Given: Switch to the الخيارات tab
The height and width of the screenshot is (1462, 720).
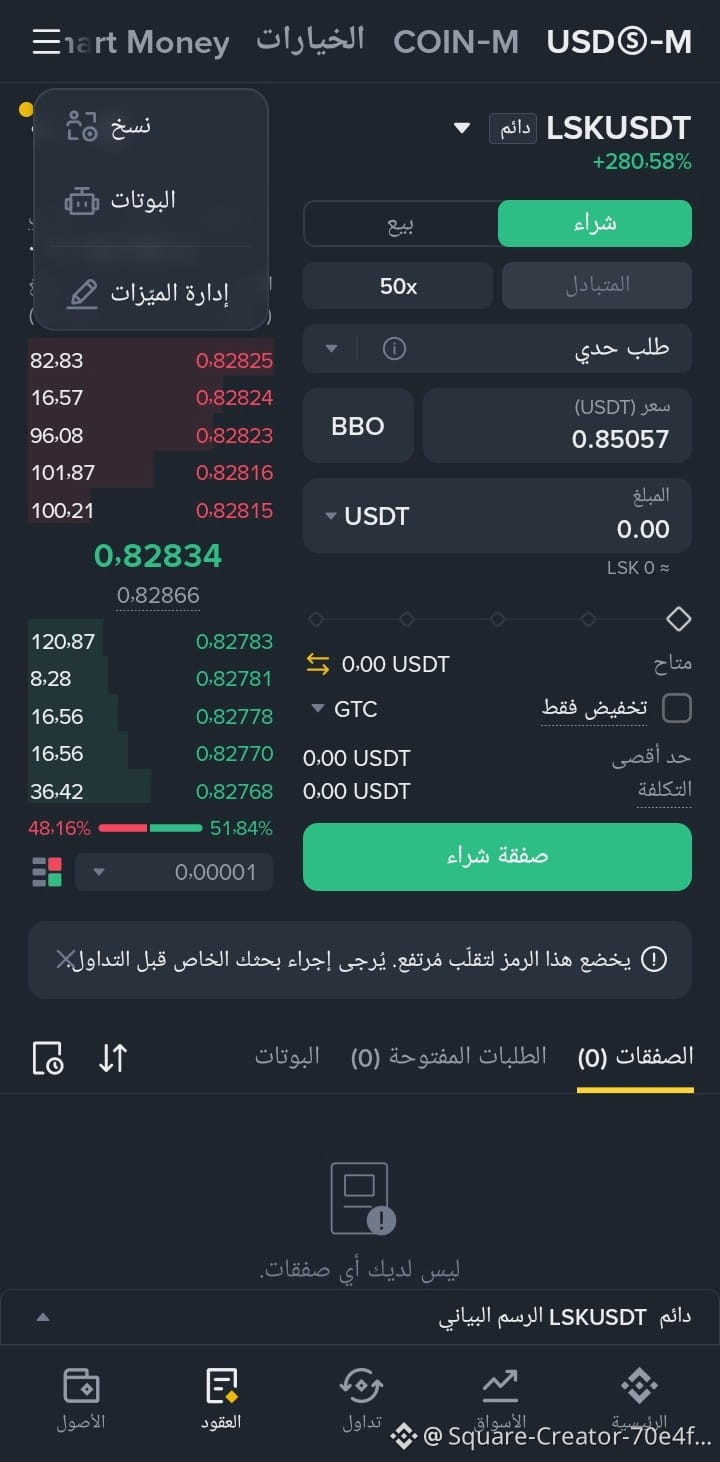Looking at the screenshot, I should pos(310,40).
